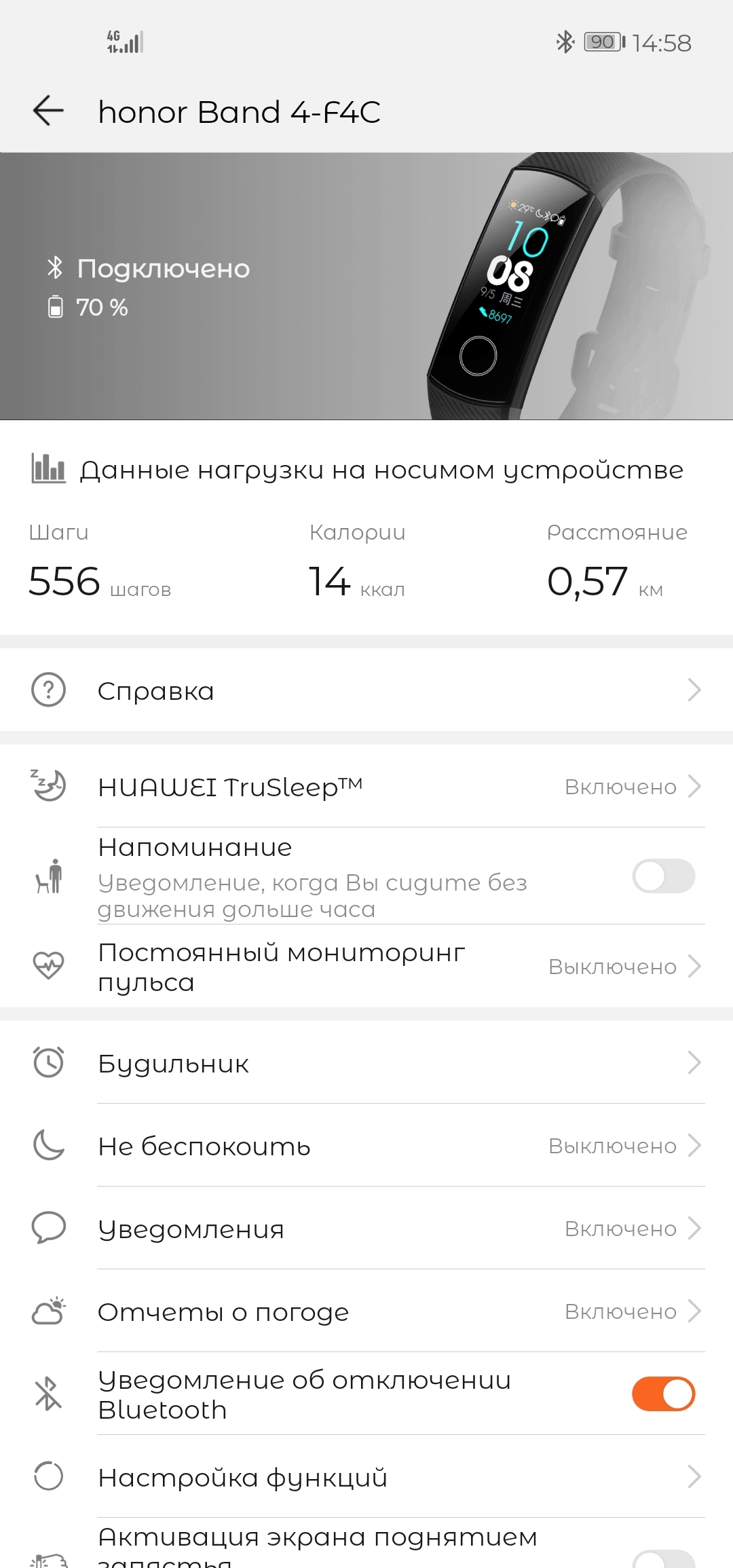Open Настройка функций
The height and width of the screenshot is (1568, 733).
tap(366, 1477)
